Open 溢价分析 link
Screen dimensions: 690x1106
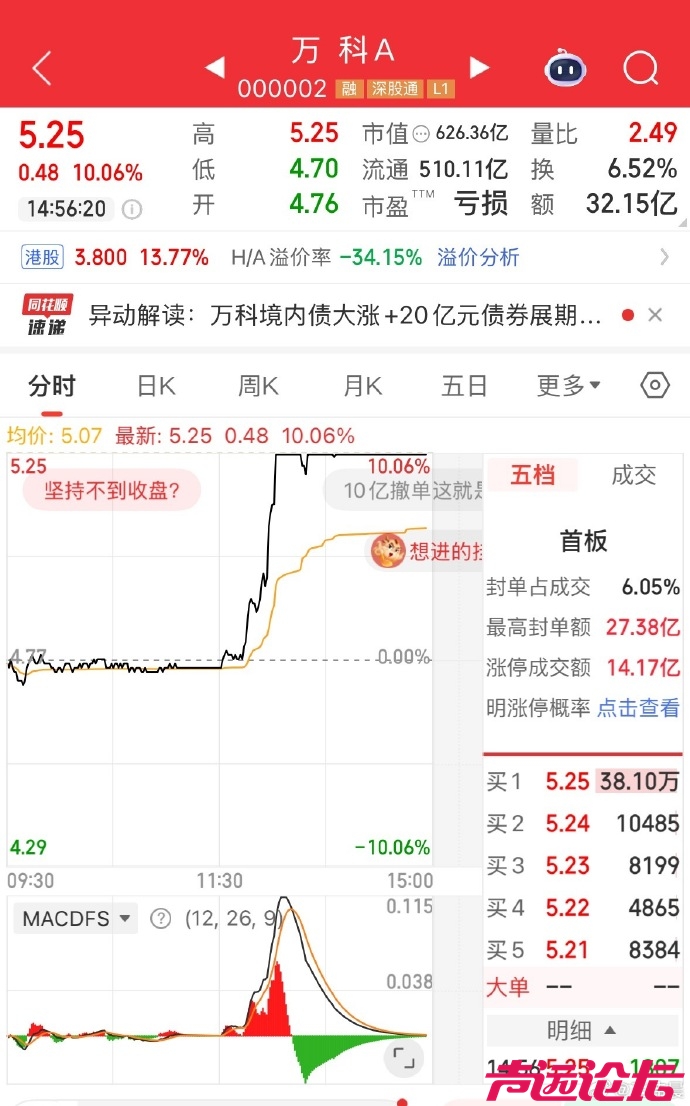[478, 257]
